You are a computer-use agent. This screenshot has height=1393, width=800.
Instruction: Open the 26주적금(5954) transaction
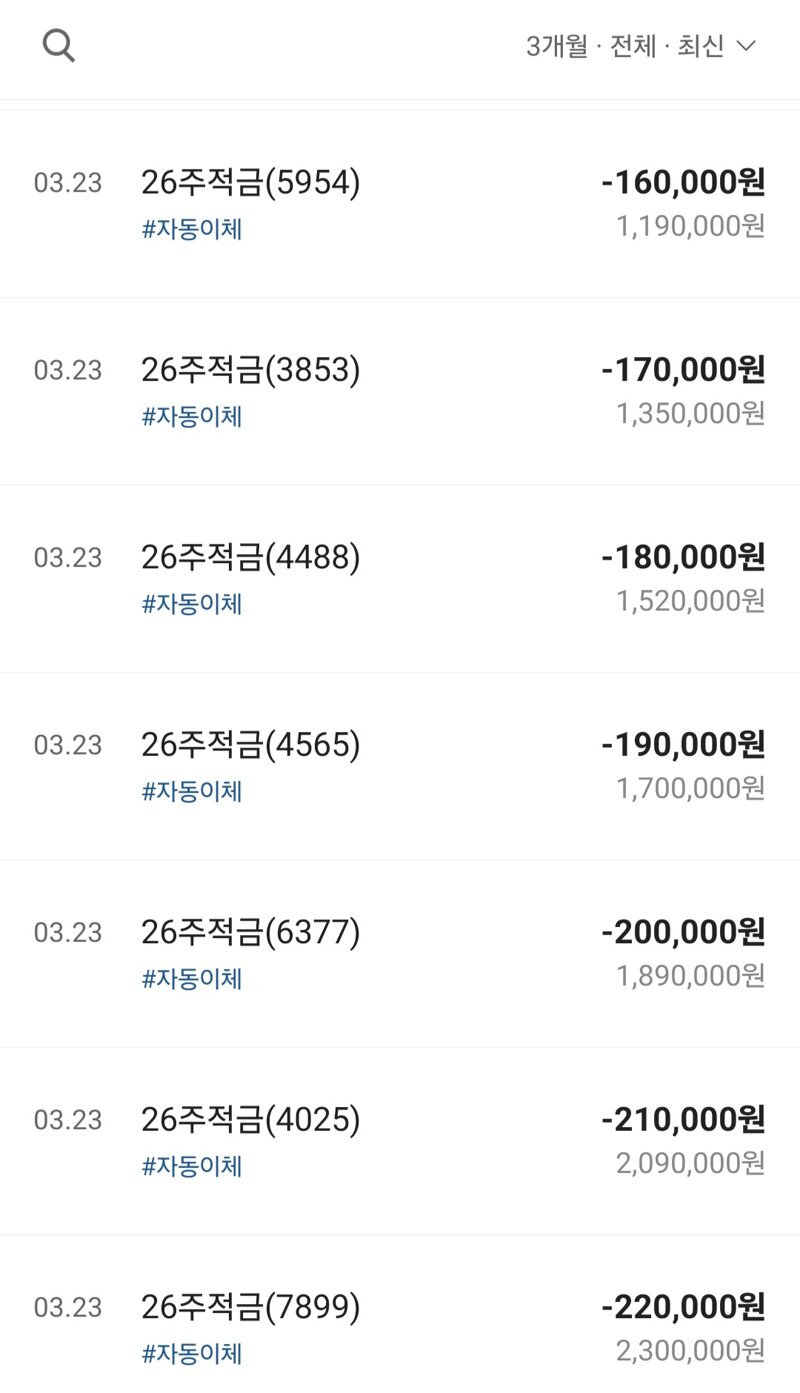pyautogui.click(x=400, y=204)
